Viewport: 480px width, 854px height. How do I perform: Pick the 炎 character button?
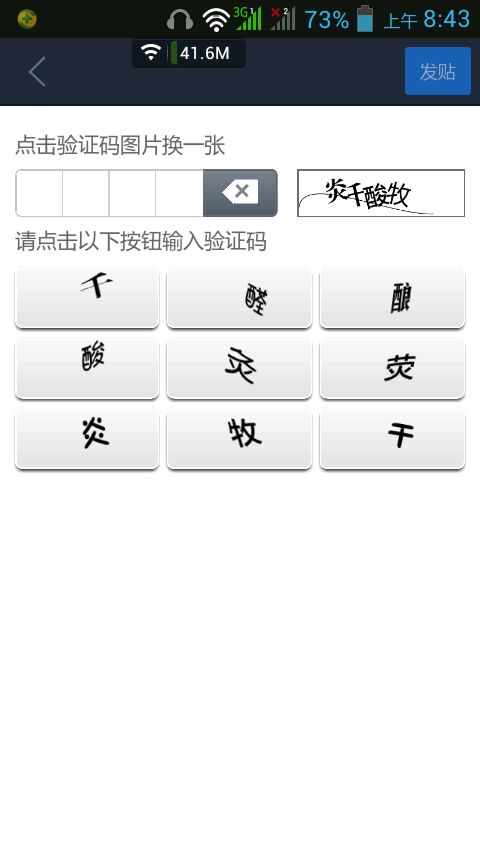click(87, 438)
